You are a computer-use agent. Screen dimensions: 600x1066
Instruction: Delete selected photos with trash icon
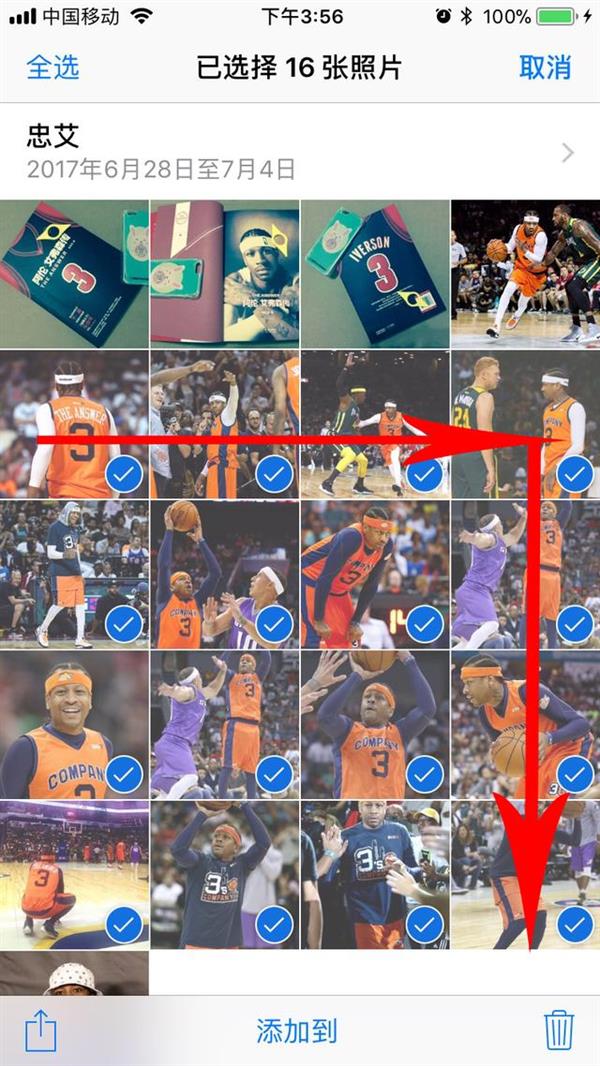[x=558, y=1030]
